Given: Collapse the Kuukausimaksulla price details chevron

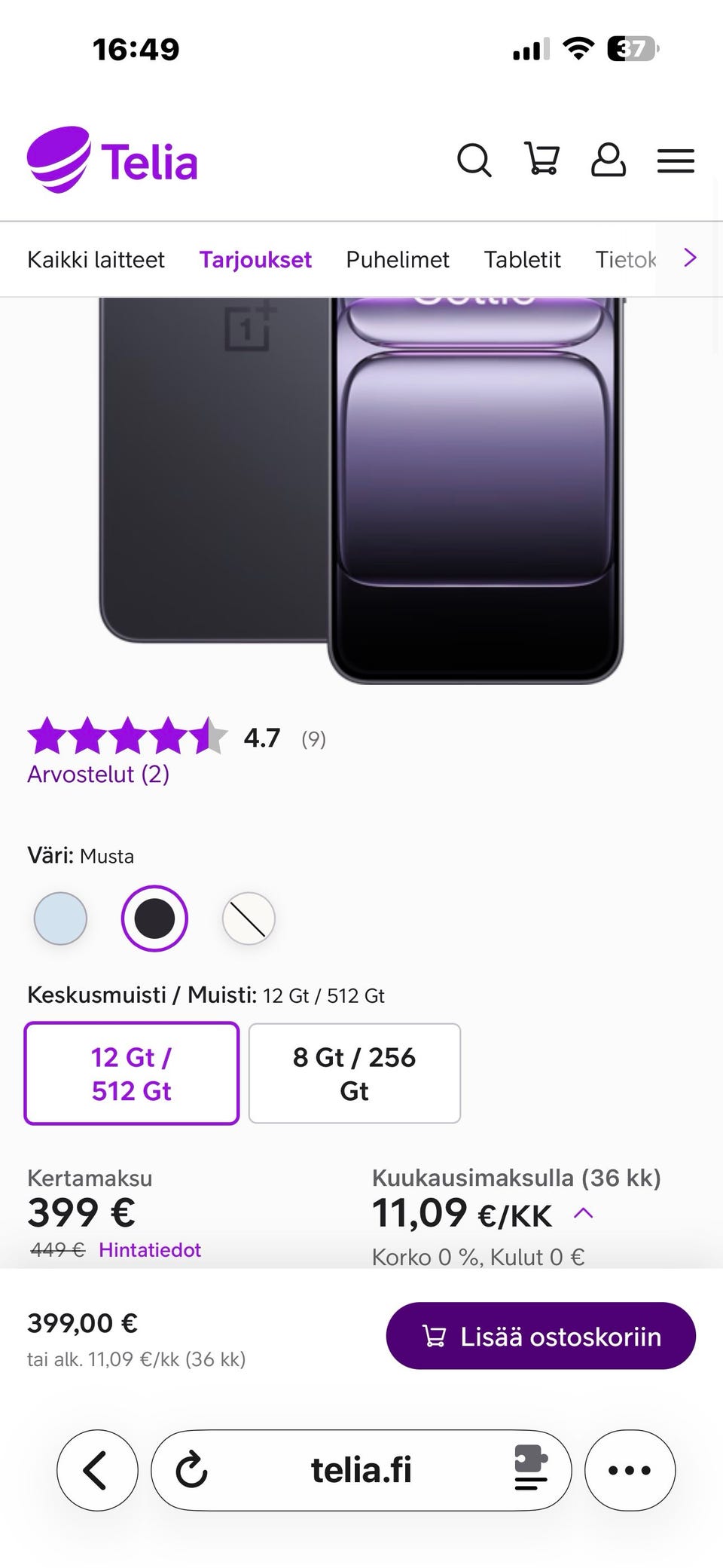Looking at the screenshot, I should pos(582,1209).
